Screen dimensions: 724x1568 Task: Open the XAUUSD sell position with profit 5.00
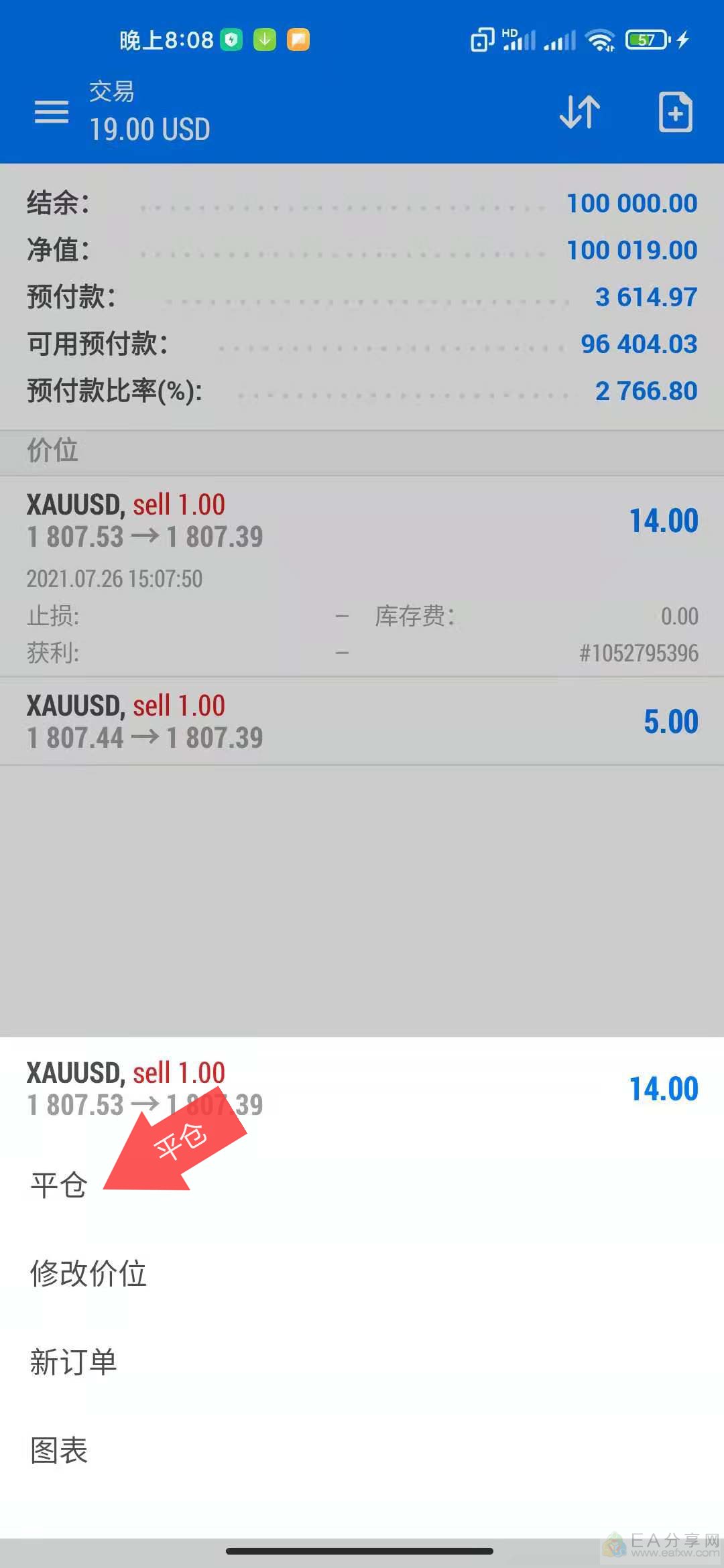point(362,722)
